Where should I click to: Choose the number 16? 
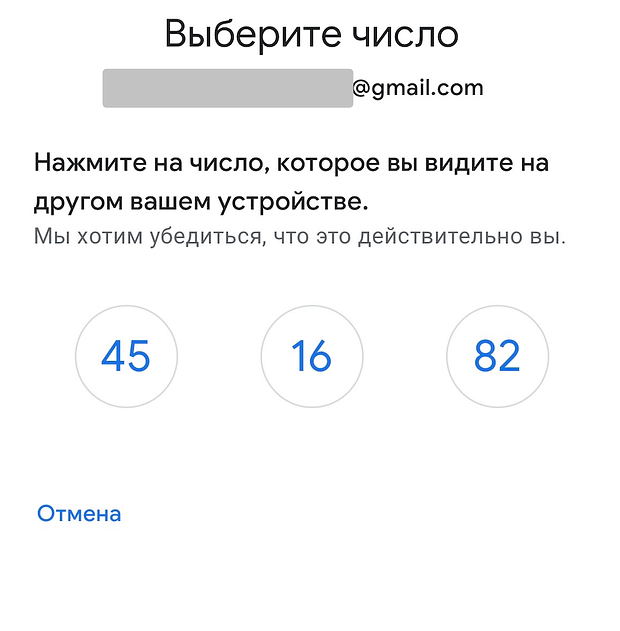(x=311, y=356)
